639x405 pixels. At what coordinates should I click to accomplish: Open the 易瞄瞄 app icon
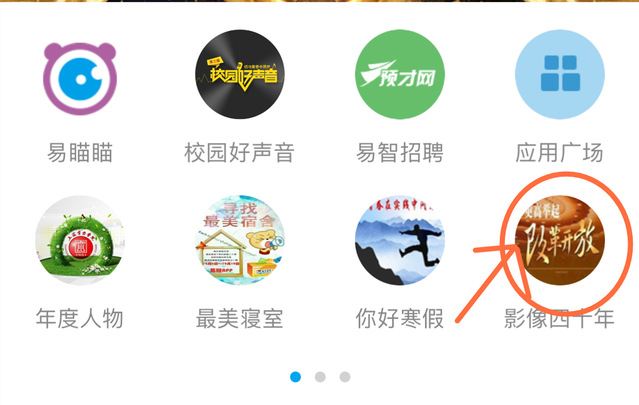(x=79, y=75)
